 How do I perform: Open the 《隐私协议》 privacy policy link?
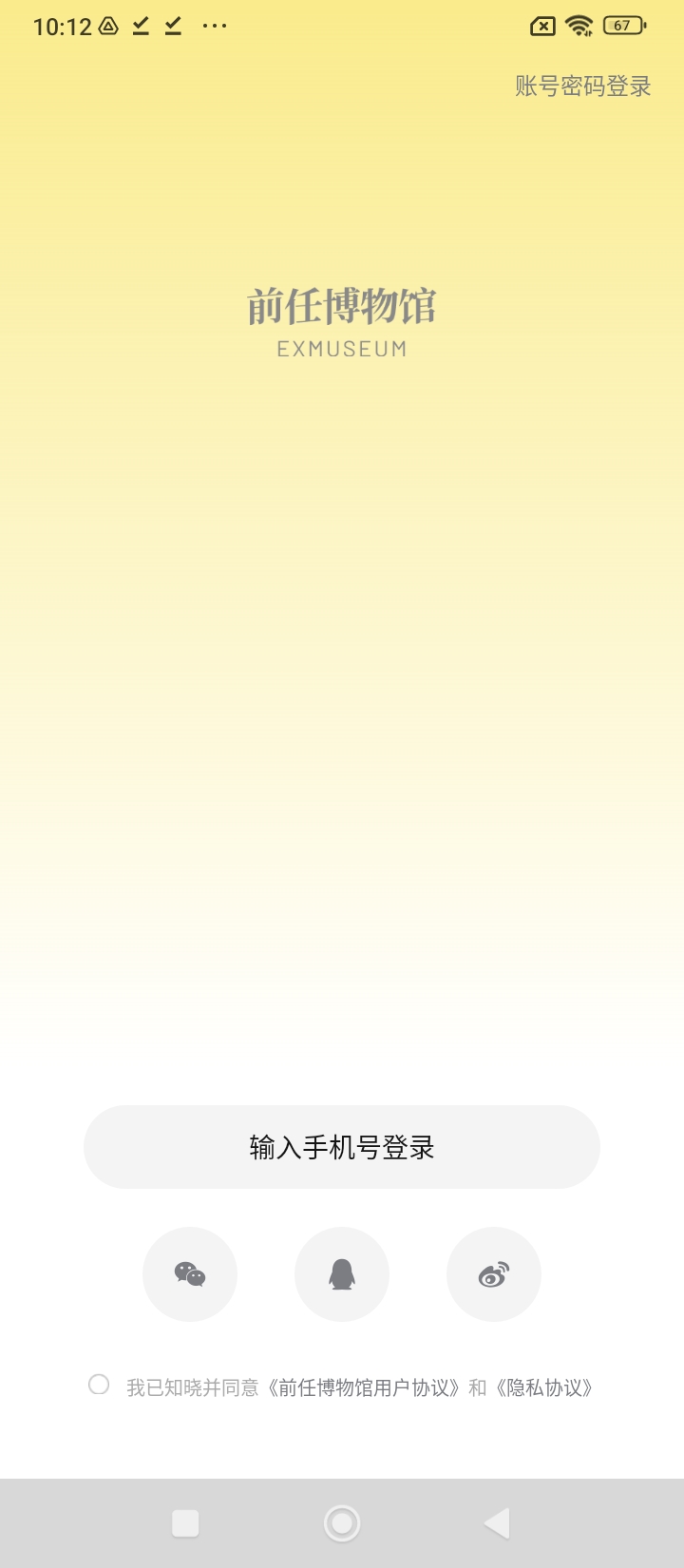point(544,1388)
